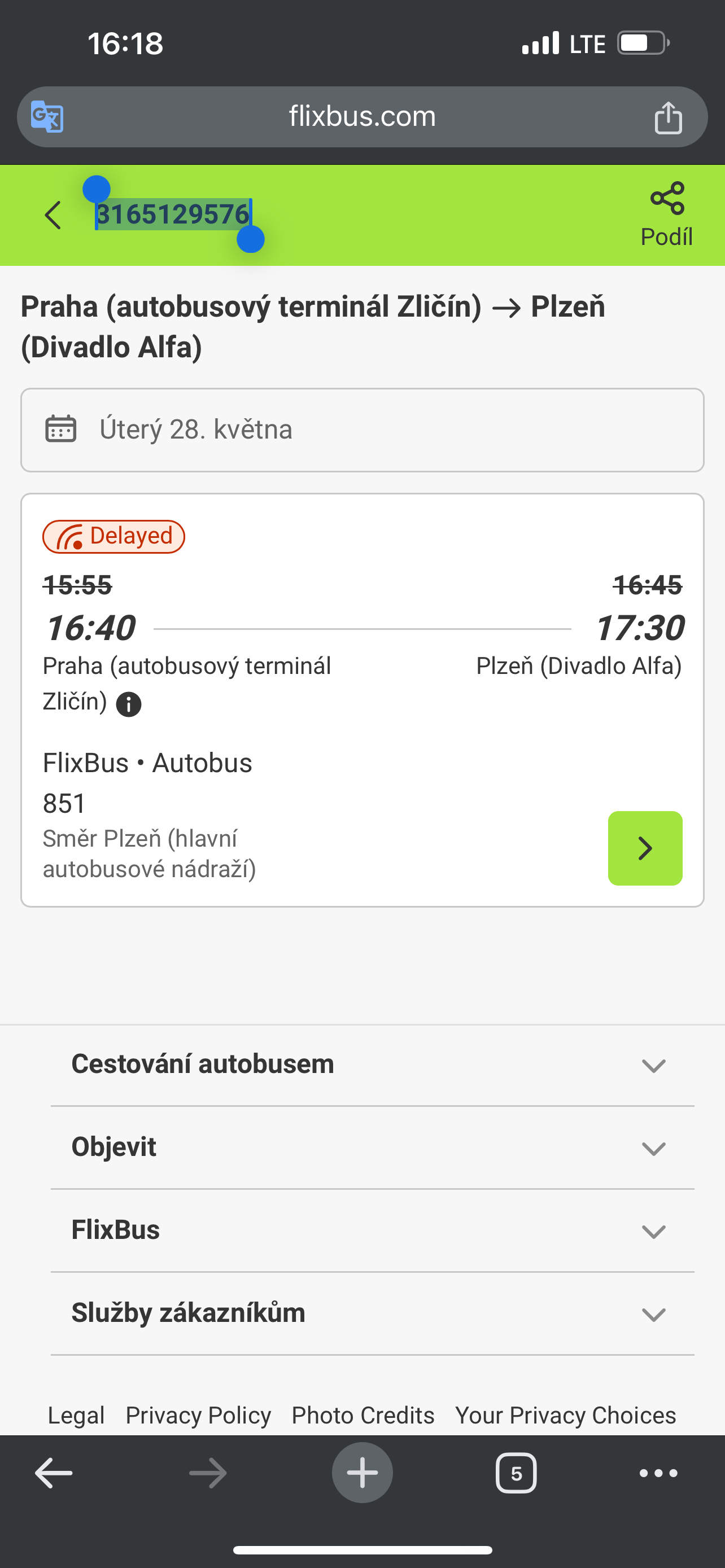Tap the green arrow for ride details
Screen dimensions: 725x1568
click(645, 848)
